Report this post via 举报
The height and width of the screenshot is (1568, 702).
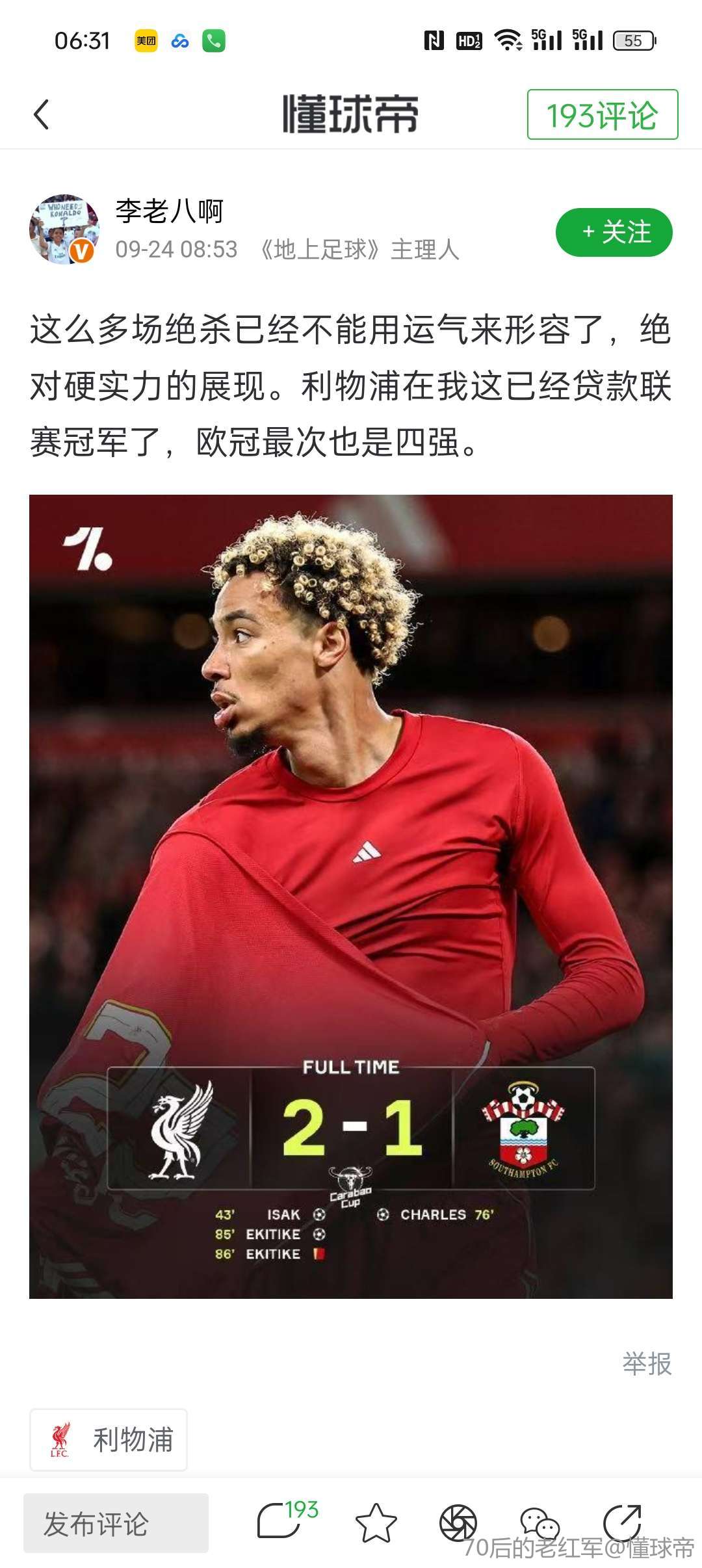pyautogui.click(x=646, y=1363)
